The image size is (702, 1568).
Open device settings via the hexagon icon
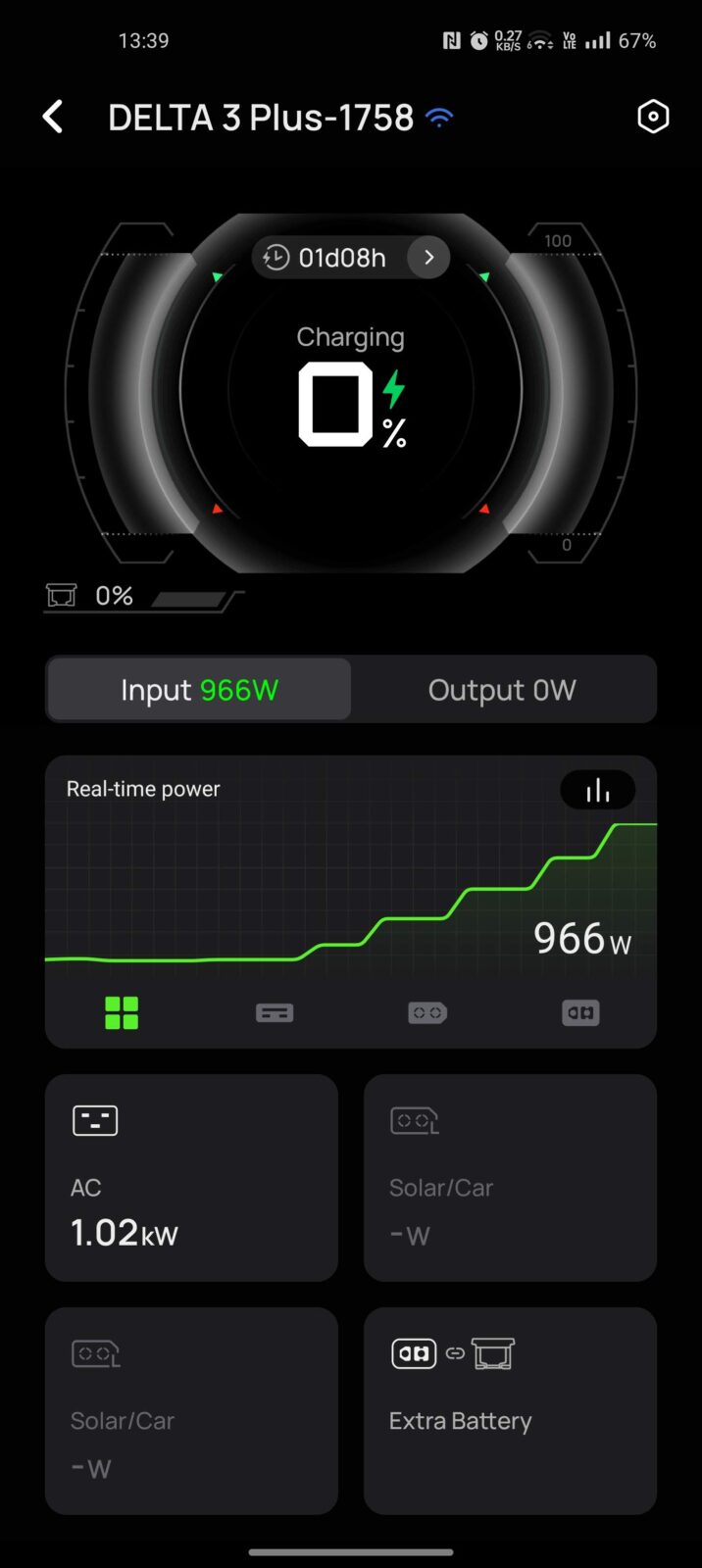(x=653, y=118)
